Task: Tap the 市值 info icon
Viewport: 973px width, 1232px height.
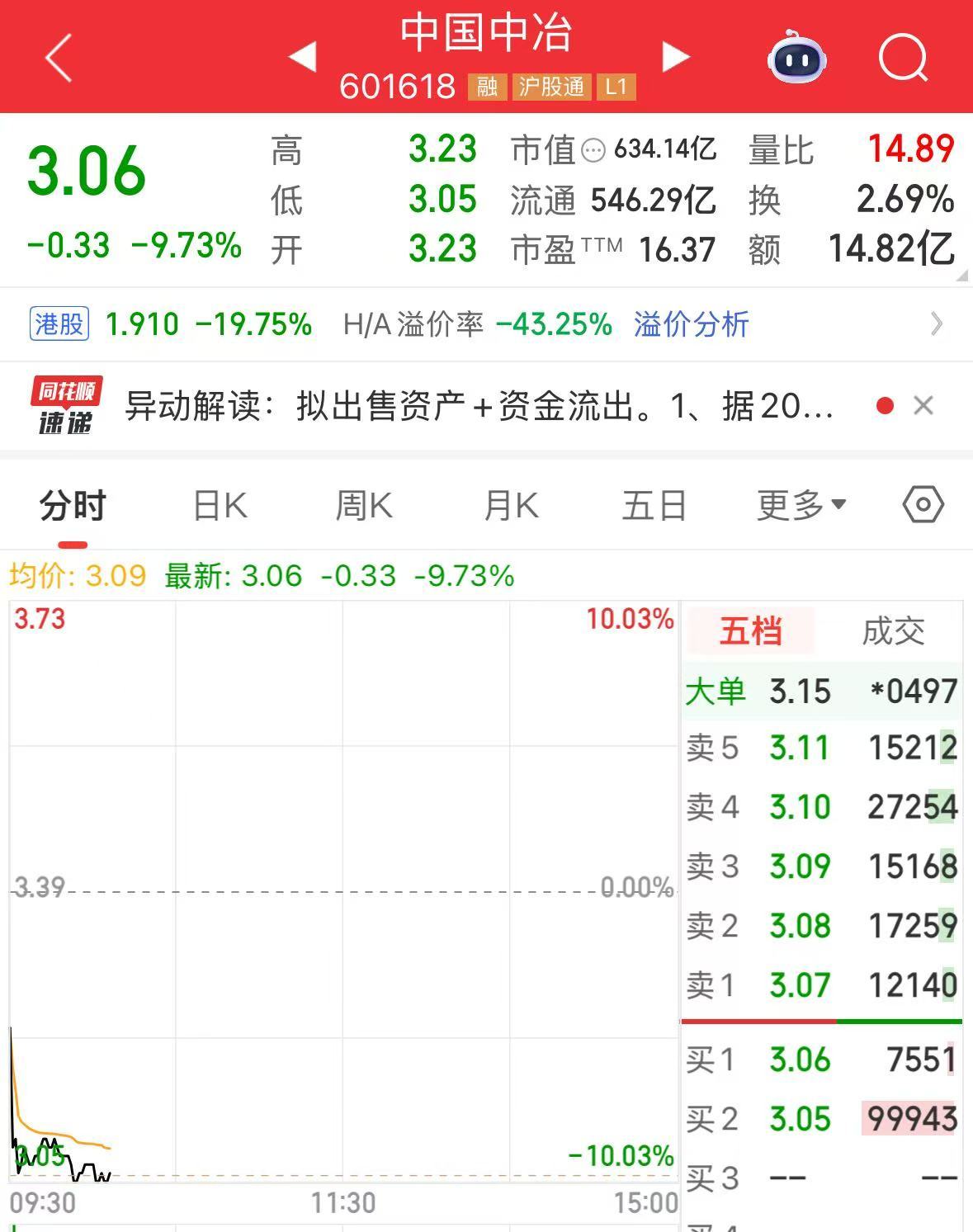Action: [x=593, y=150]
